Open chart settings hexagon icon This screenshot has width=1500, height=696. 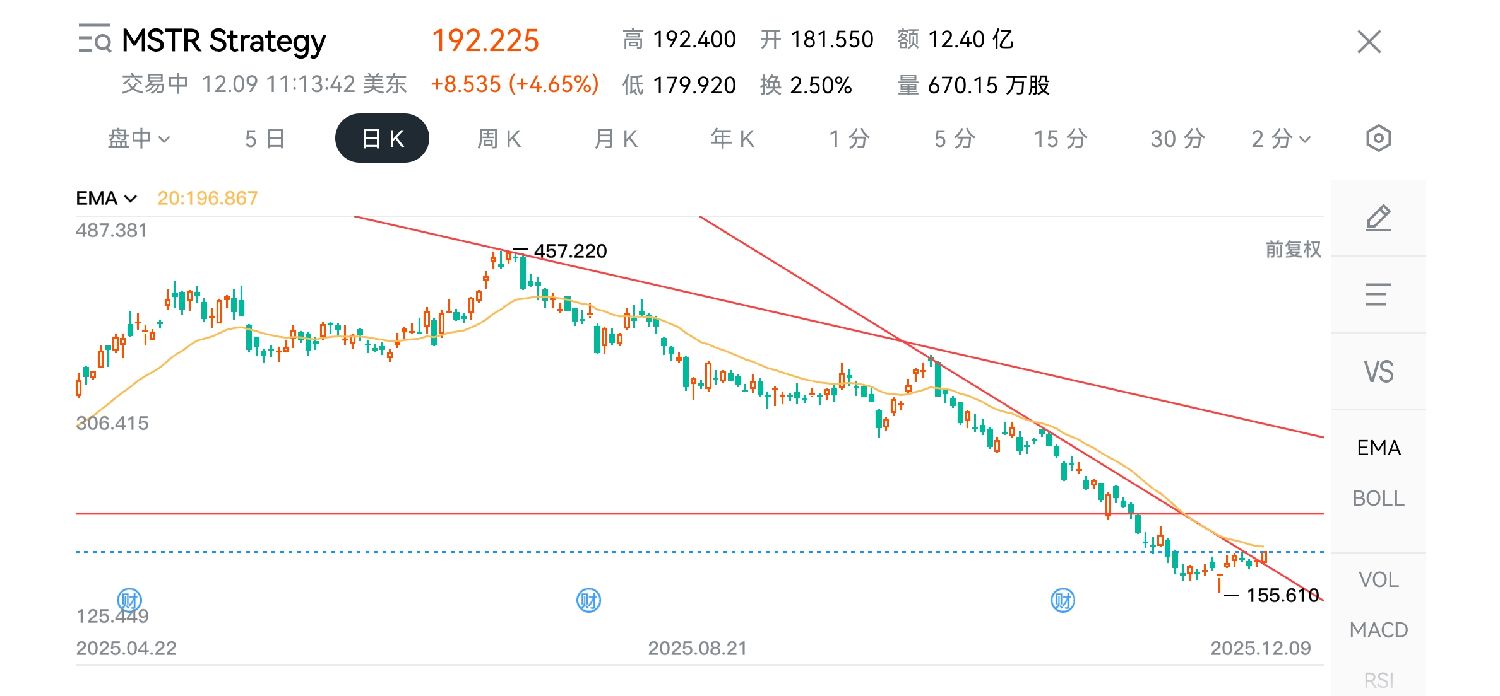(1378, 139)
